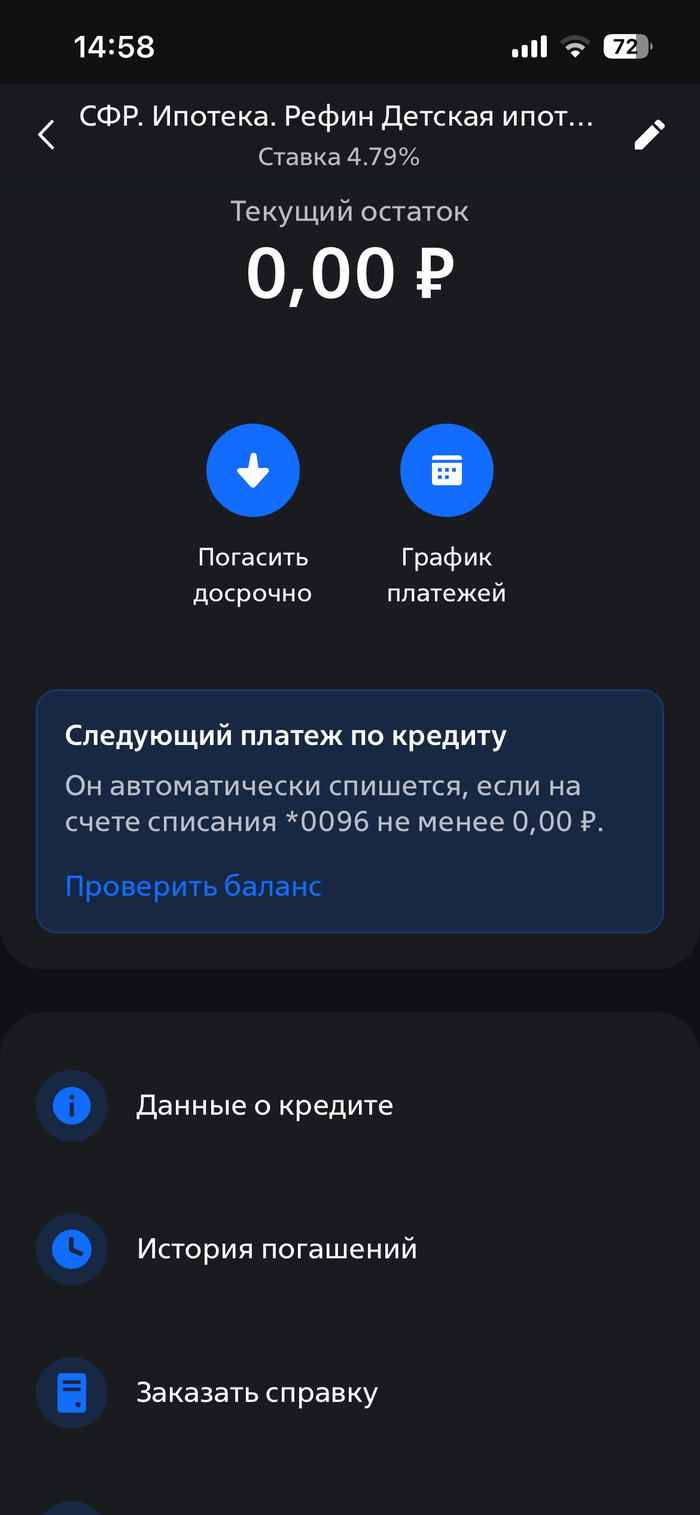View История погашений

point(276,1249)
